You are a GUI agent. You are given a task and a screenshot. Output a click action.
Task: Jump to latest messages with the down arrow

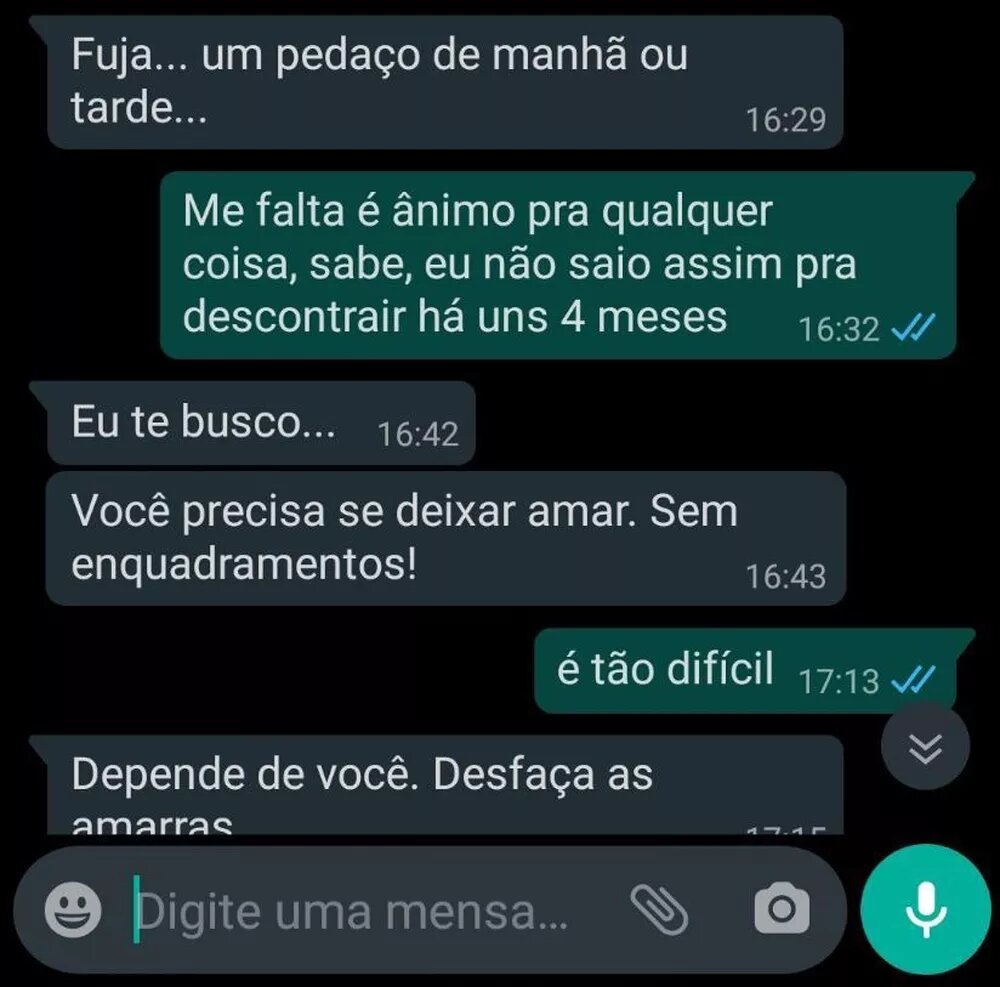point(925,747)
